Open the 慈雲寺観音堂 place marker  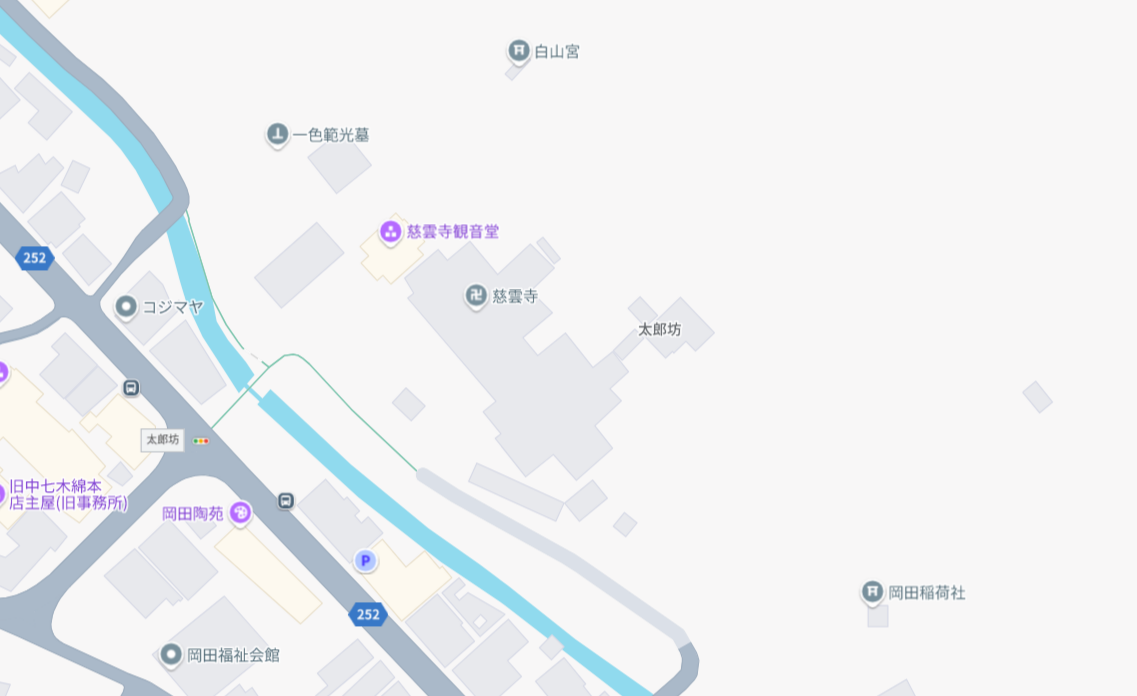pyautogui.click(x=390, y=232)
